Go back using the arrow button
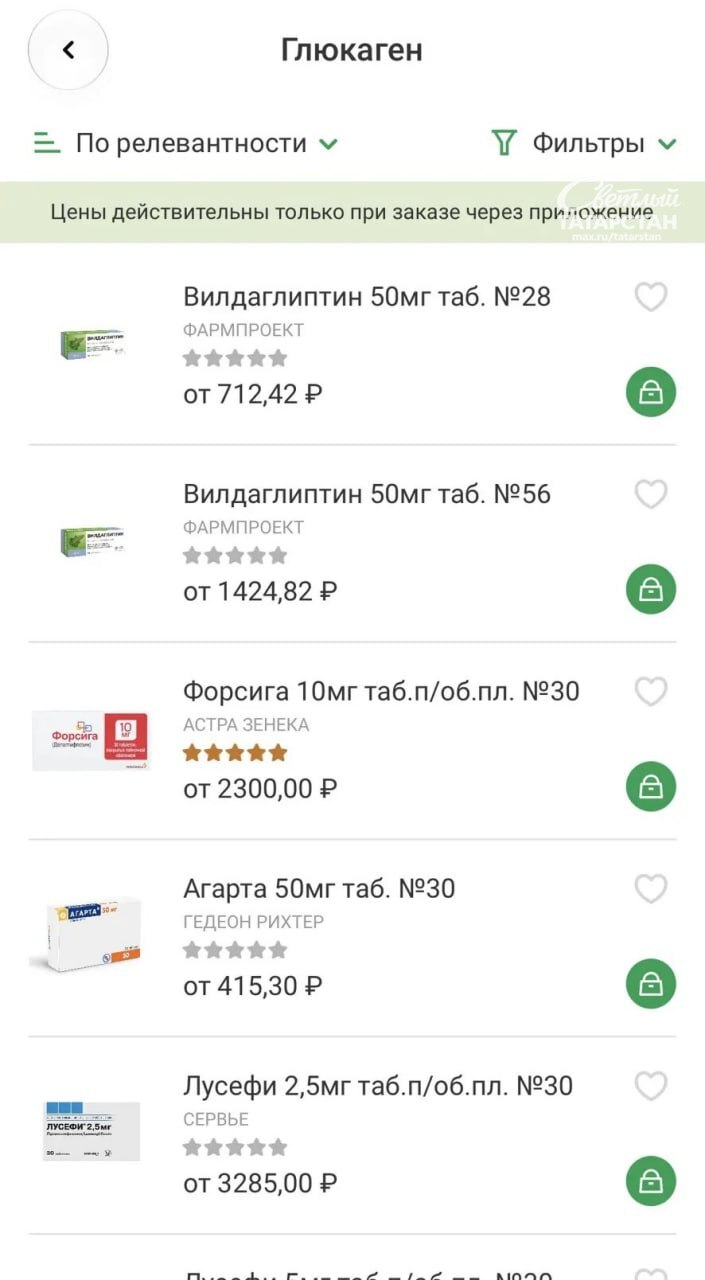This screenshot has width=705, height=1280. pyautogui.click(x=68, y=50)
